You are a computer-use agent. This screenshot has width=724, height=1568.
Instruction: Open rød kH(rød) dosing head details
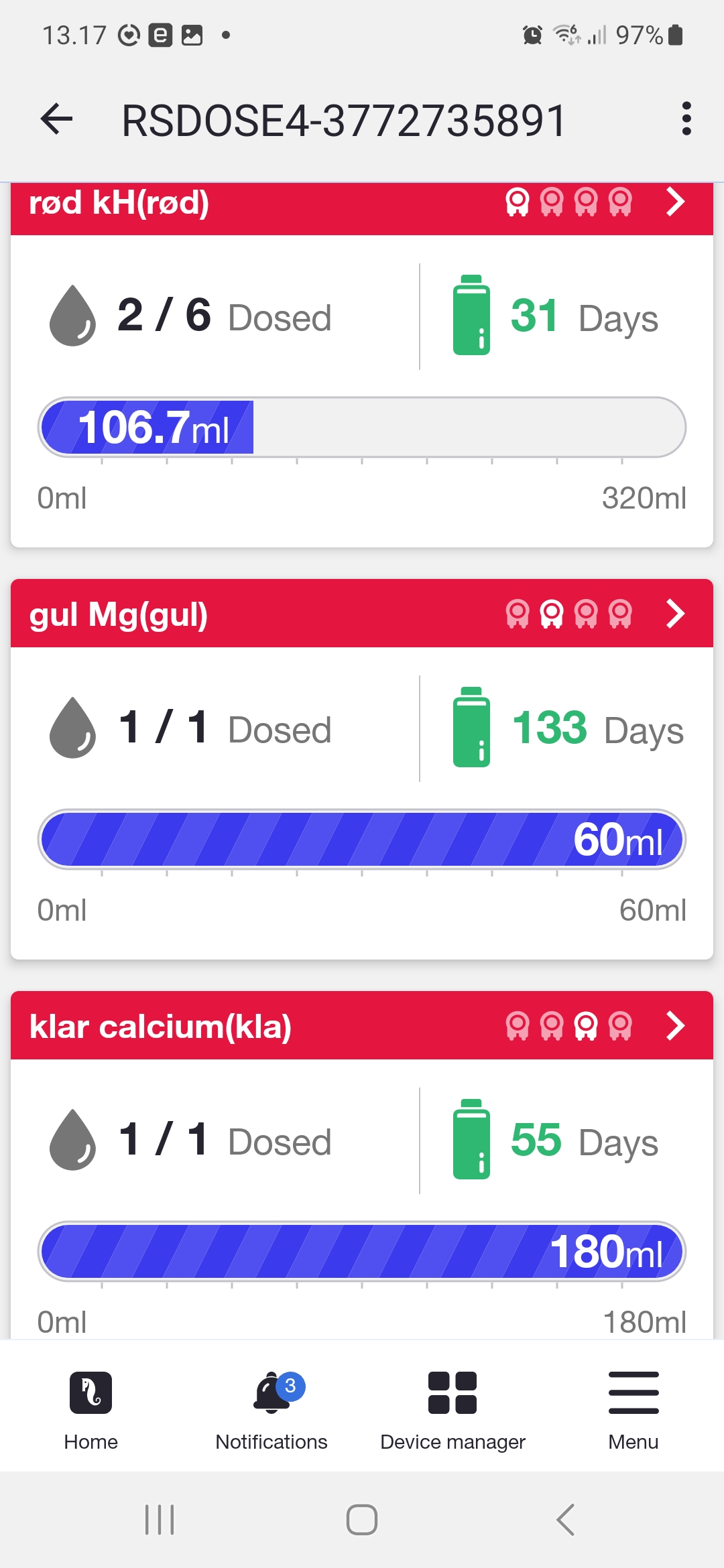click(675, 202)
